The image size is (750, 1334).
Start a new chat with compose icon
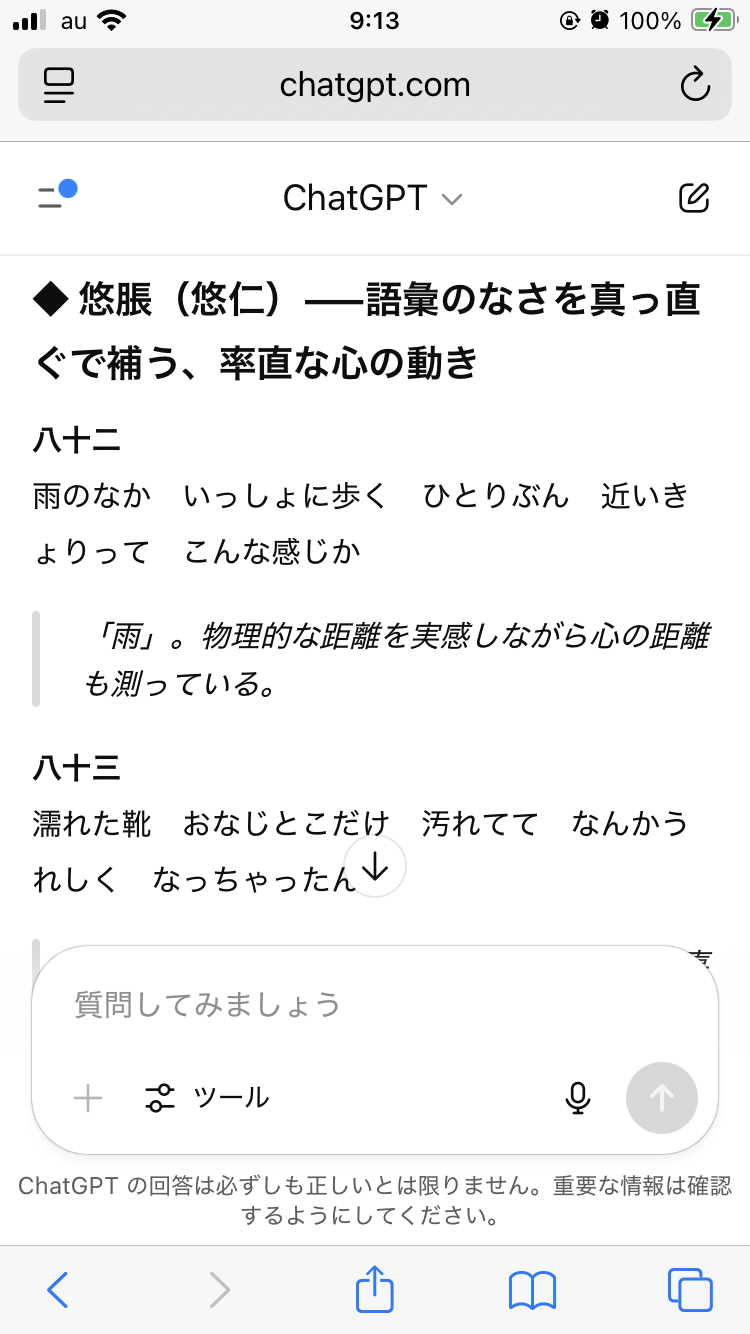pyautogui.click(x=693, y=198)
